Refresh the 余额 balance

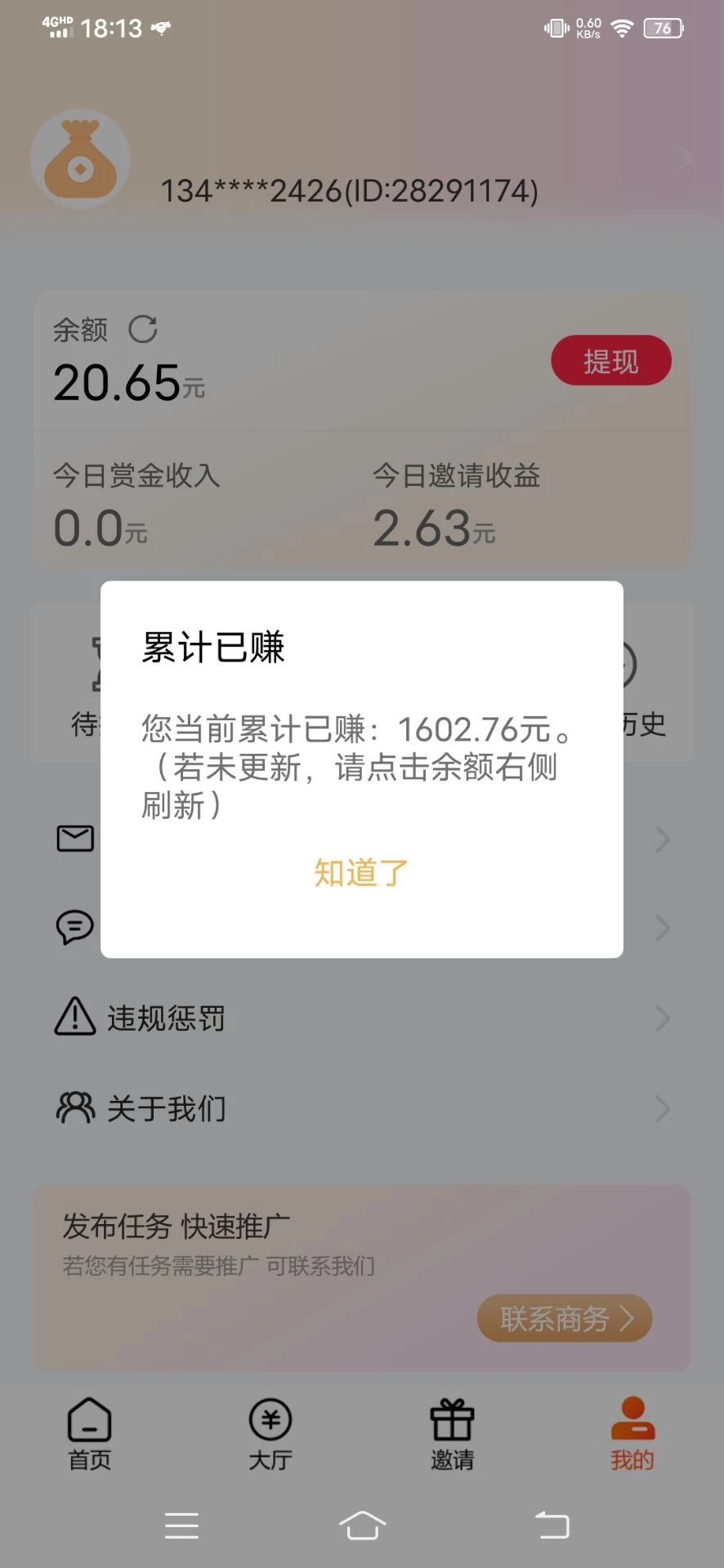click(143, 330)
